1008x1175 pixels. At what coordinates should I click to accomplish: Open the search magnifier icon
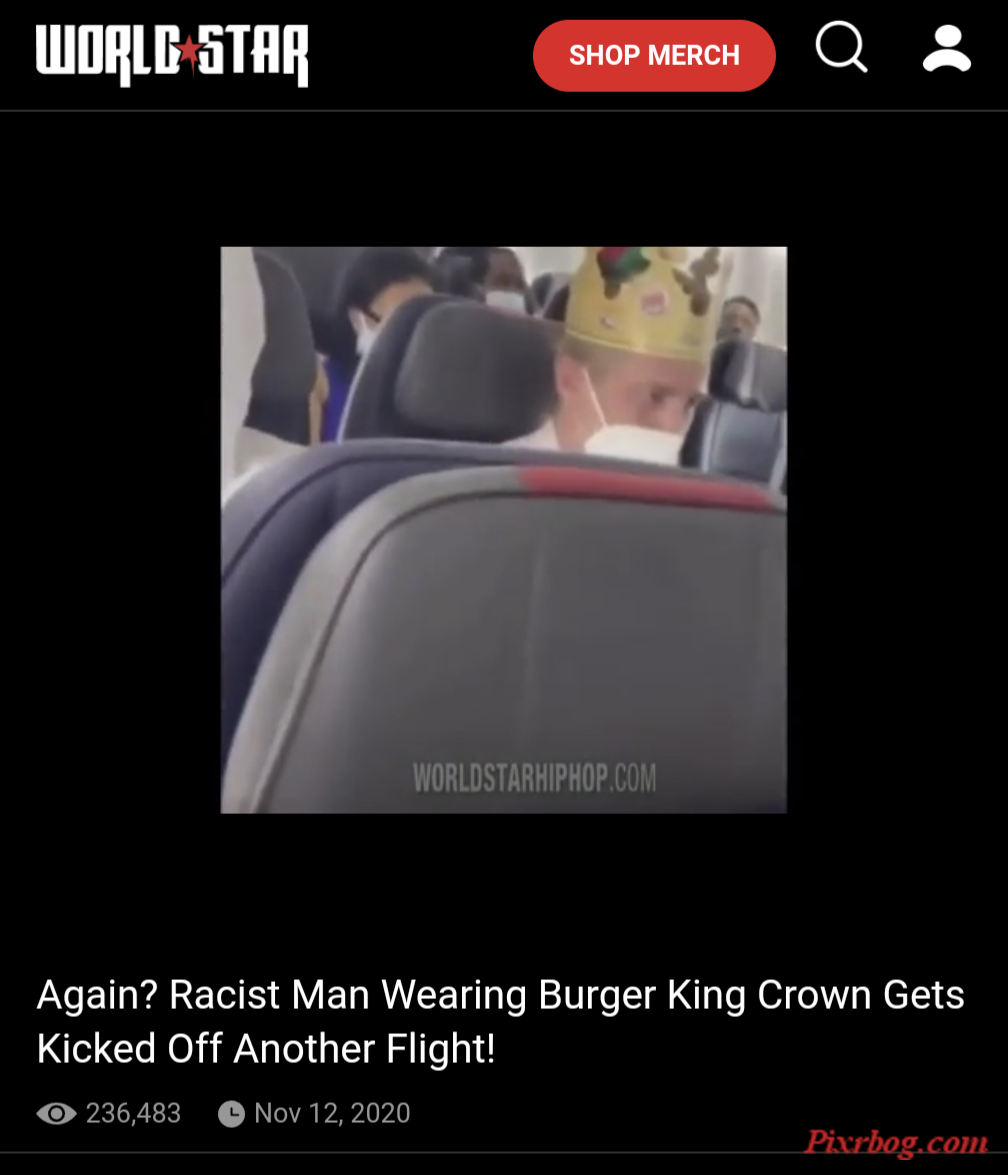click(841, 47)
